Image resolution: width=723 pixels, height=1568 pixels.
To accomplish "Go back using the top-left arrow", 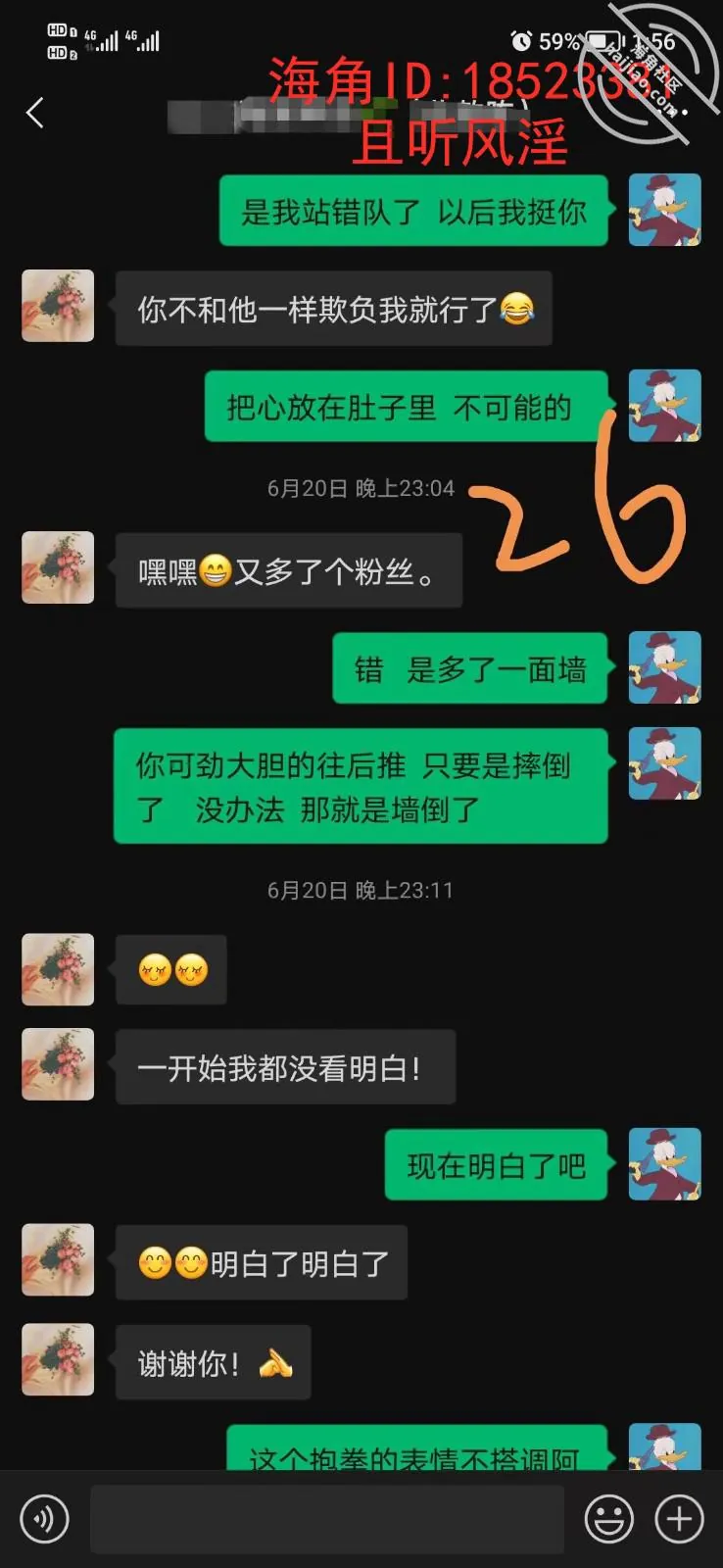I will [x=35, y=113].
